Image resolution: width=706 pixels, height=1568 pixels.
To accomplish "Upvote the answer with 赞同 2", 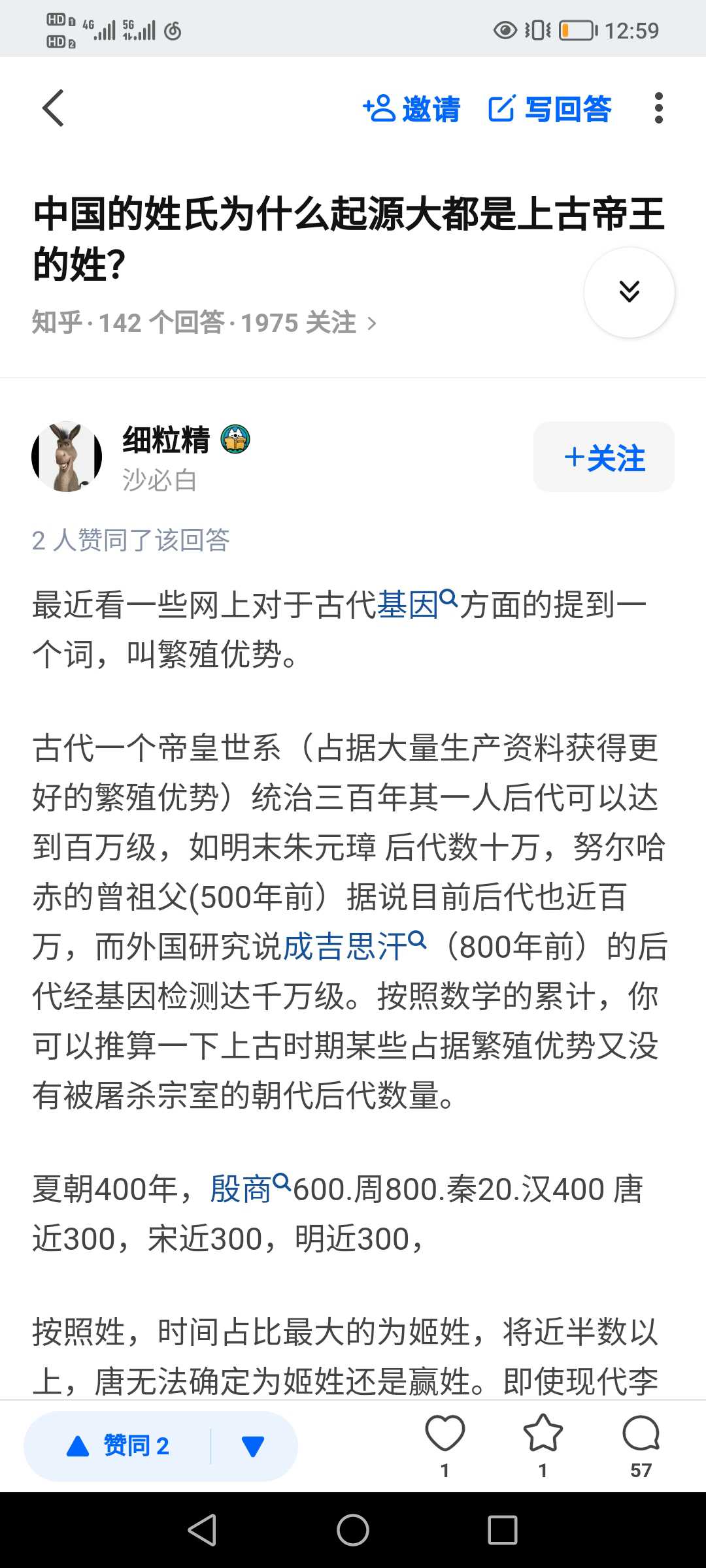I will point(119,1446).
